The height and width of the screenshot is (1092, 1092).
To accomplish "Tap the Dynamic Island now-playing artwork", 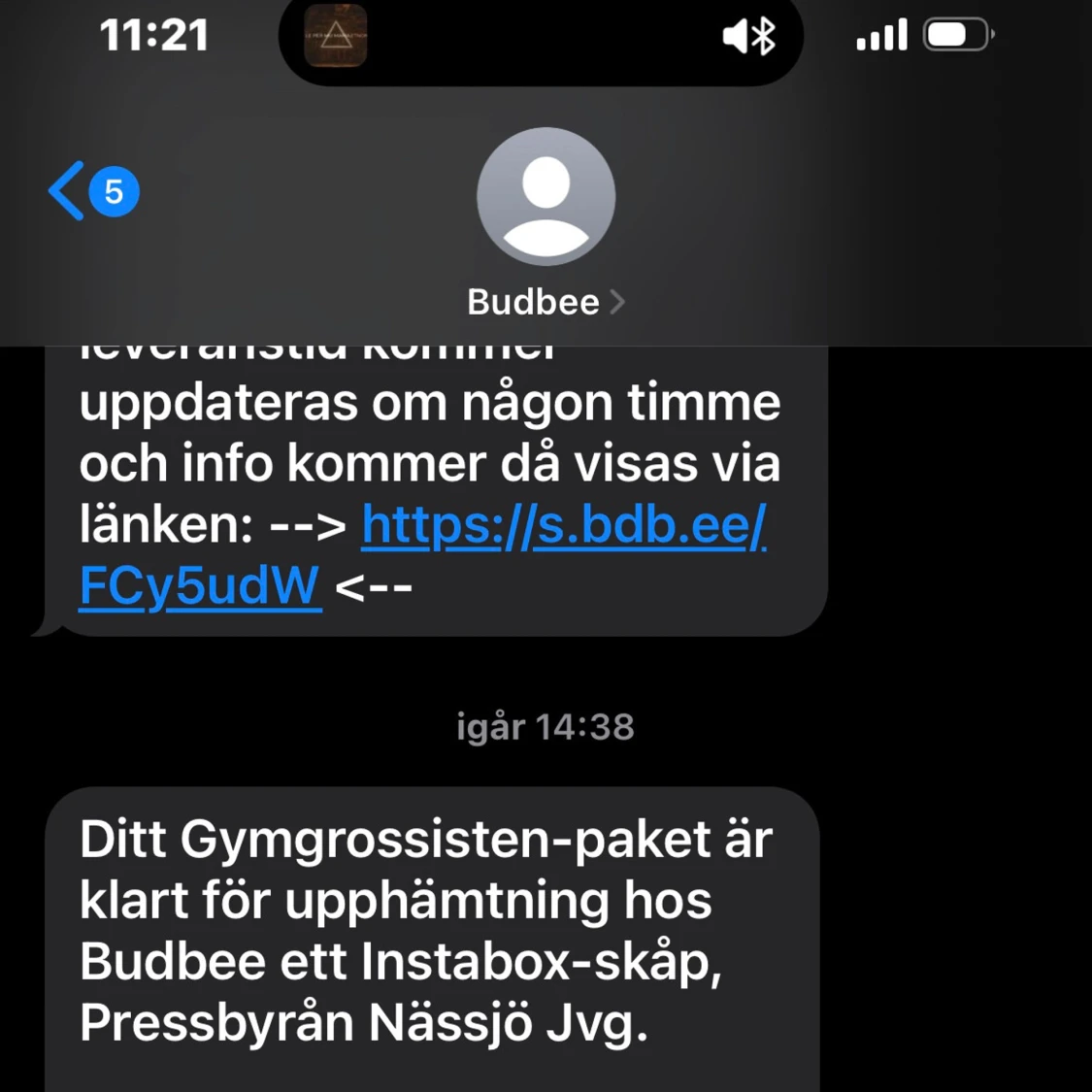I will pyautogui.click(x=336, y=37).
